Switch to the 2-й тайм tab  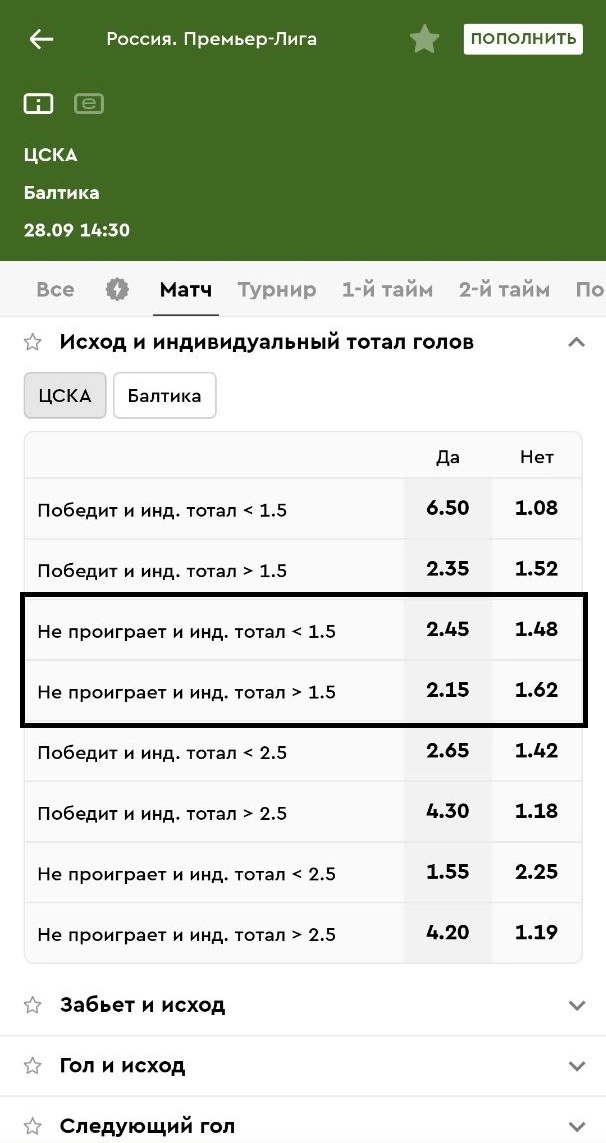click(504, 290)
